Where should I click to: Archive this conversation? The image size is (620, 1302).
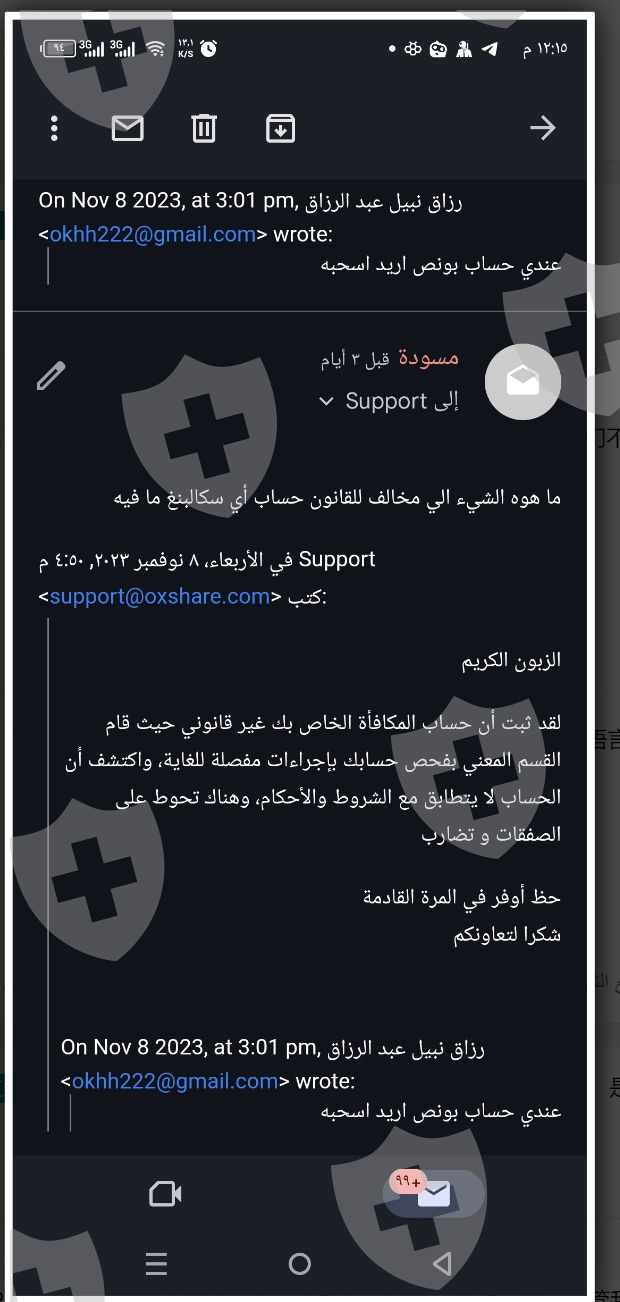[280, 128]
